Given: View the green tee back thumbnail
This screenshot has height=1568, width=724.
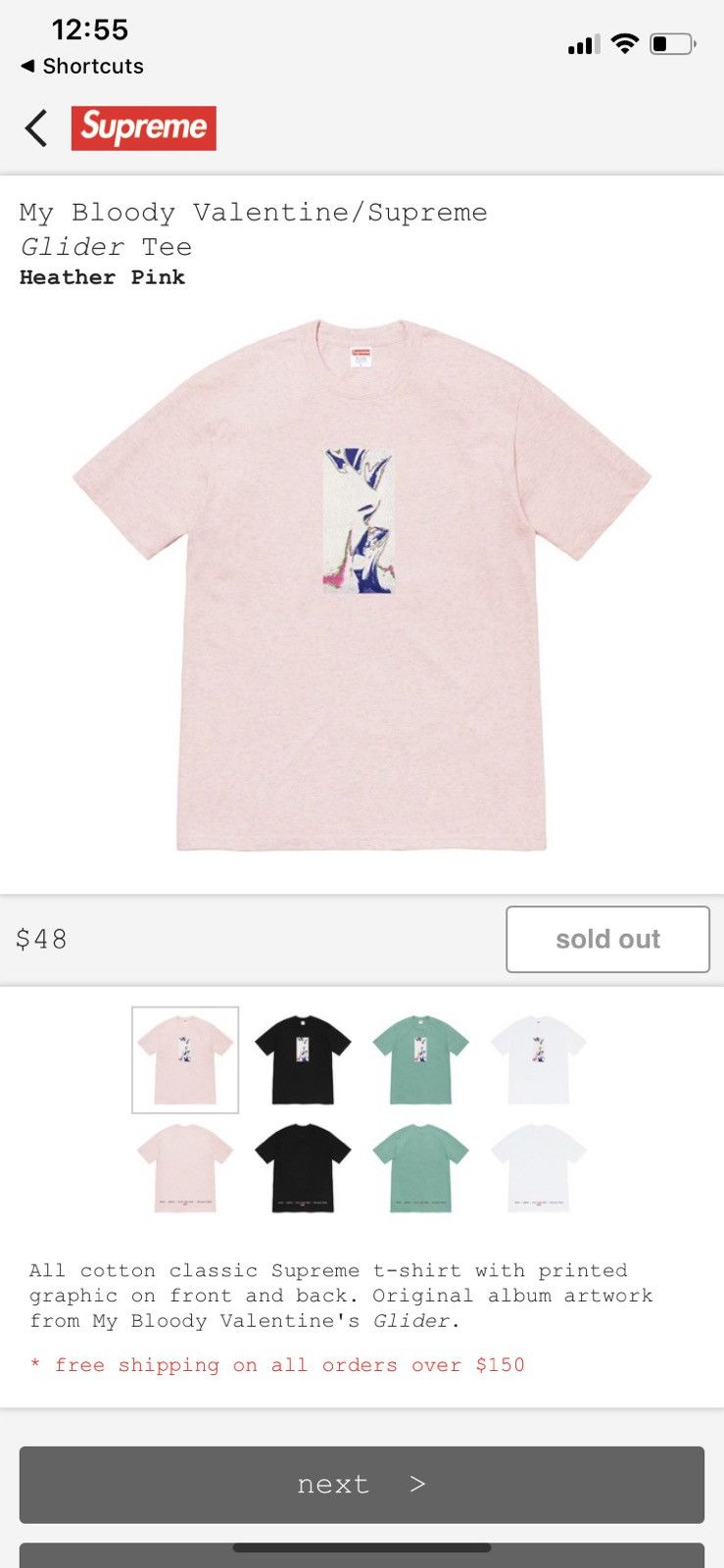Looking at the screenshot, I should [420, 1168].
